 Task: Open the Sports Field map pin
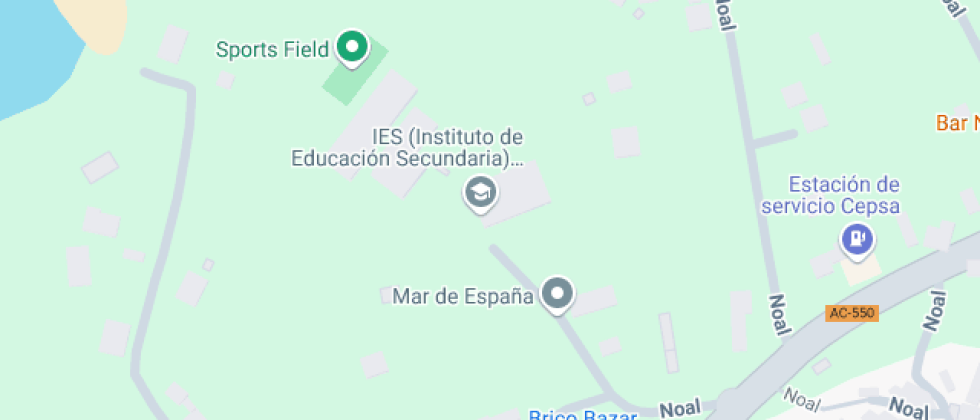click(351, 47)
